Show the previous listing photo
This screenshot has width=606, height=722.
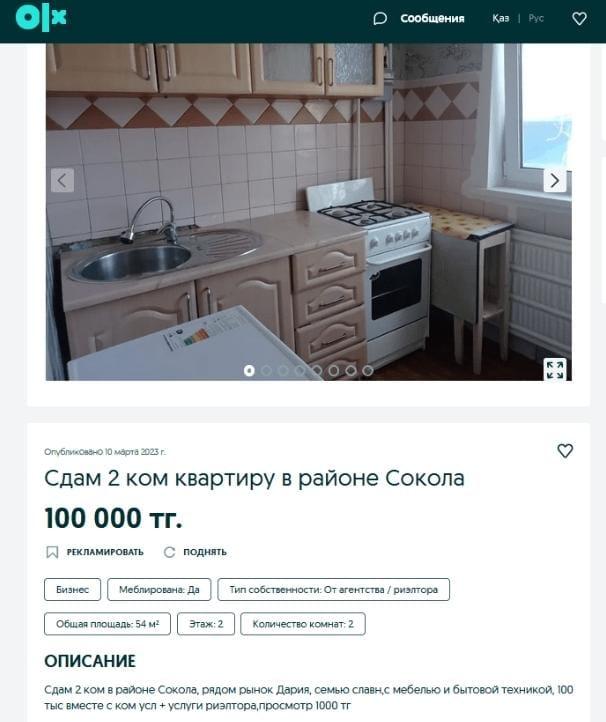click(63, 180)
